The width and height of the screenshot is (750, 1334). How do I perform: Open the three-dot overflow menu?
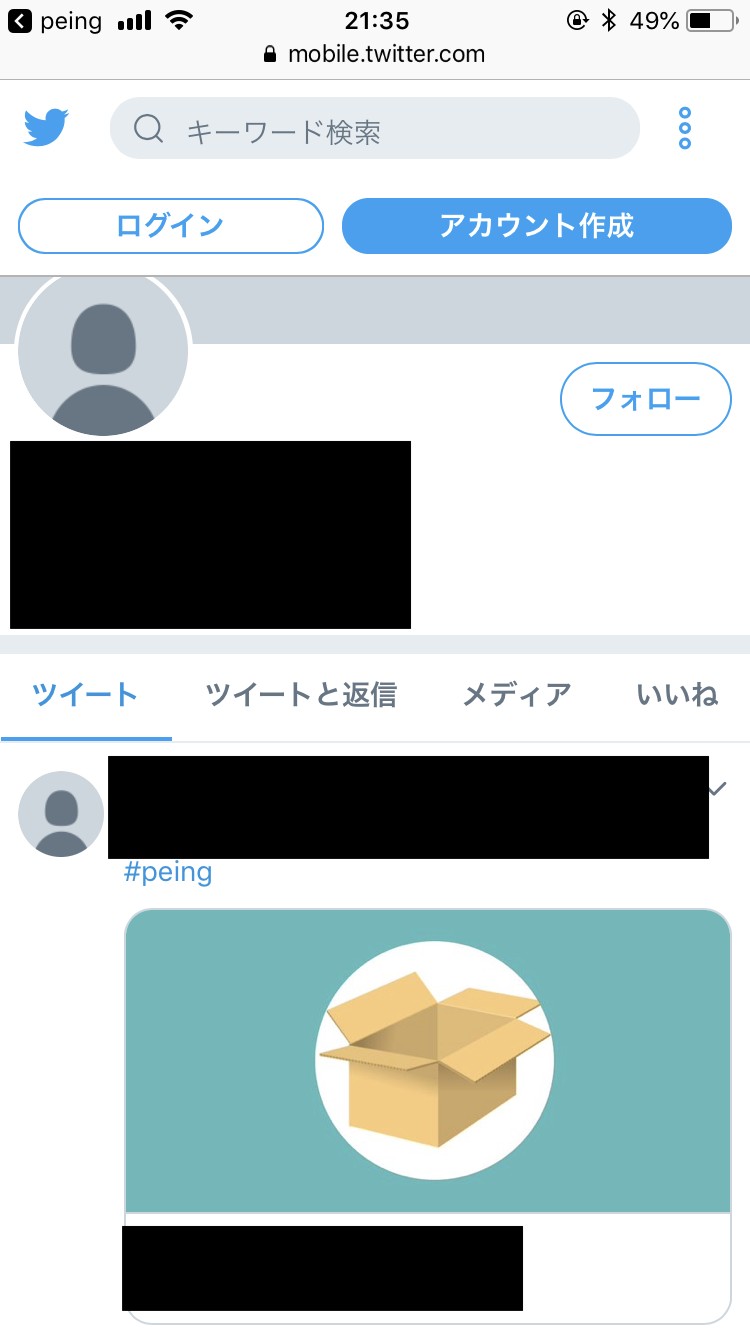pos(685,129)
